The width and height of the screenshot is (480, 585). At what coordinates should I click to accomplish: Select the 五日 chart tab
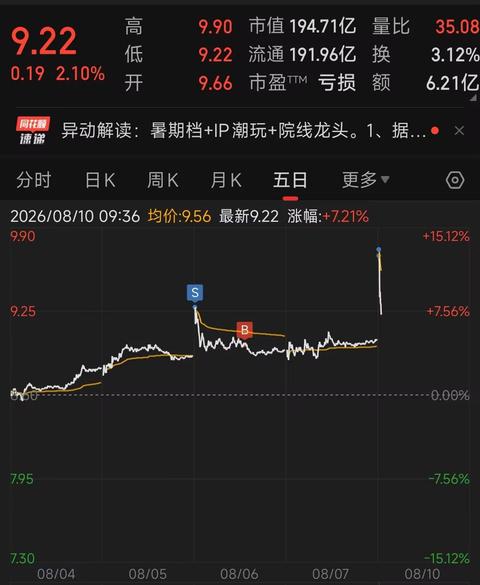pyautogui.click(x=290, y=180)
